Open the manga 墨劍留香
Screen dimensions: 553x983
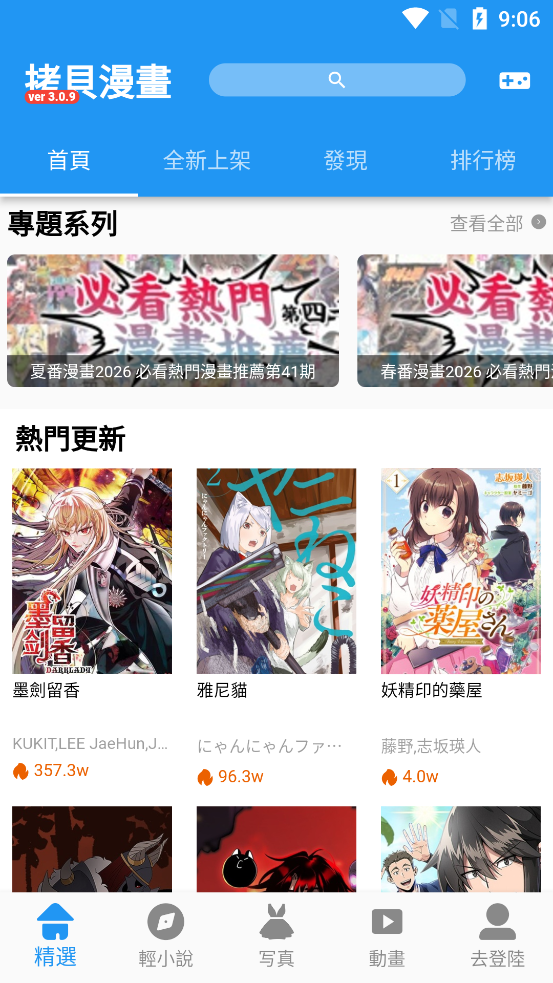tap(92, 570)
